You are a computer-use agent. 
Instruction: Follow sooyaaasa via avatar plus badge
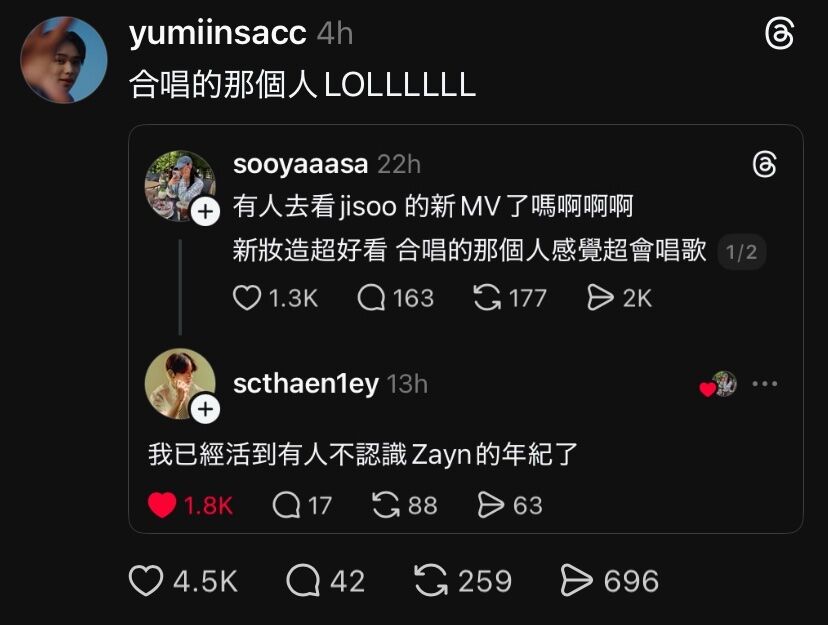(204, 212)
